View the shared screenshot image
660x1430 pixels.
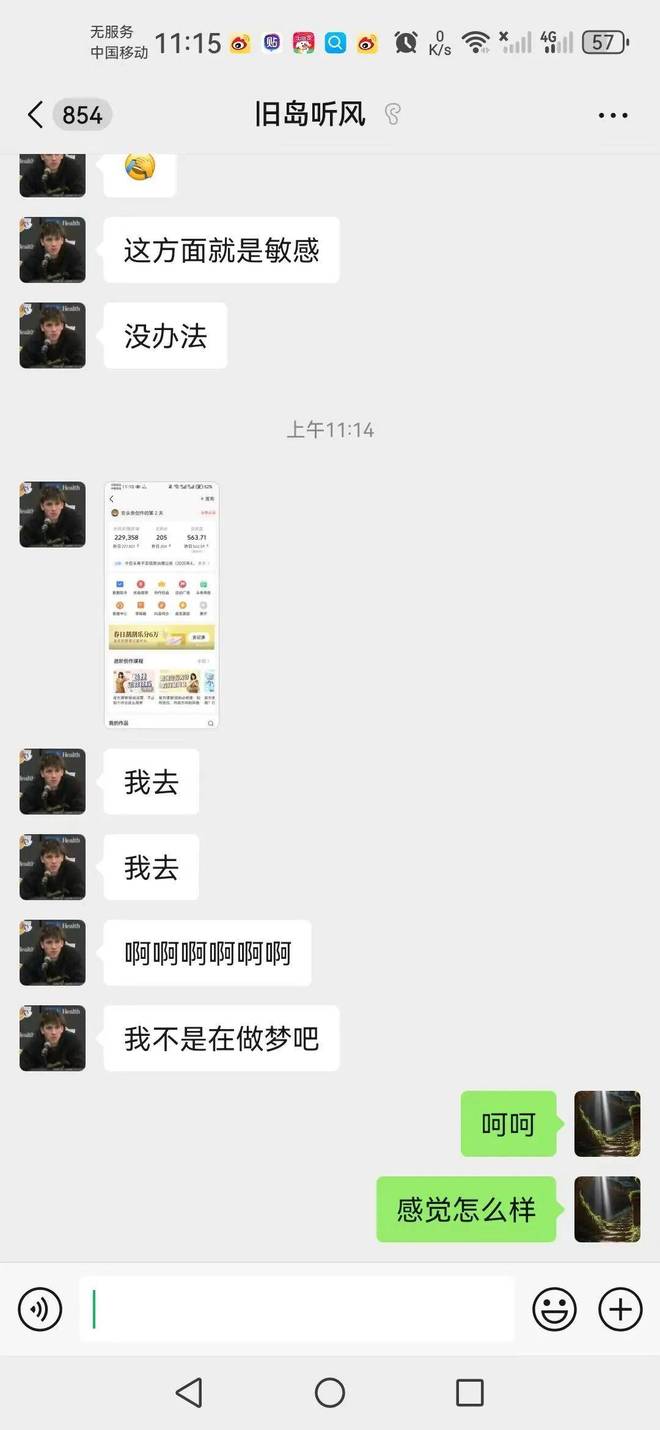point(161,605)
